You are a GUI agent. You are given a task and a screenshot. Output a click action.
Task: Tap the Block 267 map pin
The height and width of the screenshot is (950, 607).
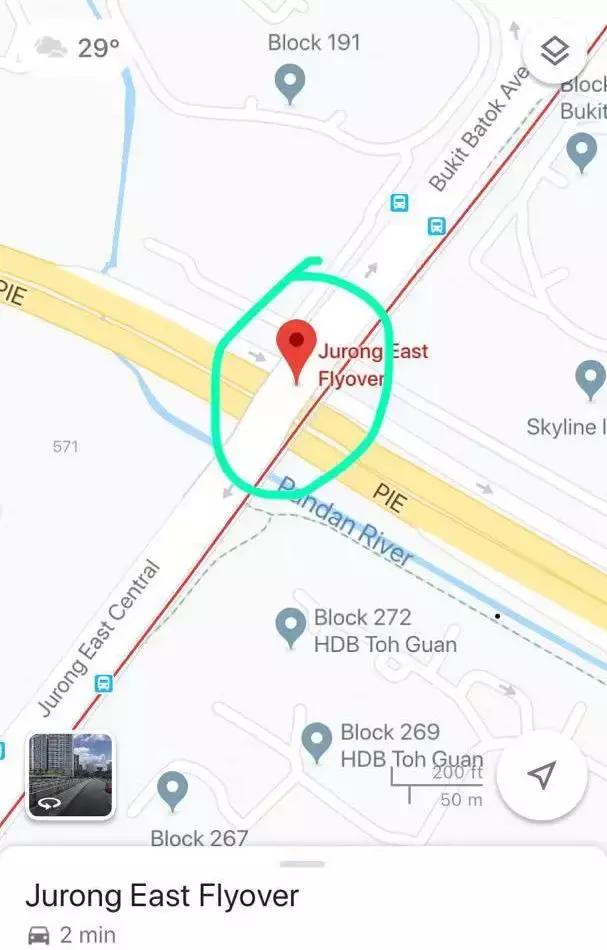click(172, 790)
